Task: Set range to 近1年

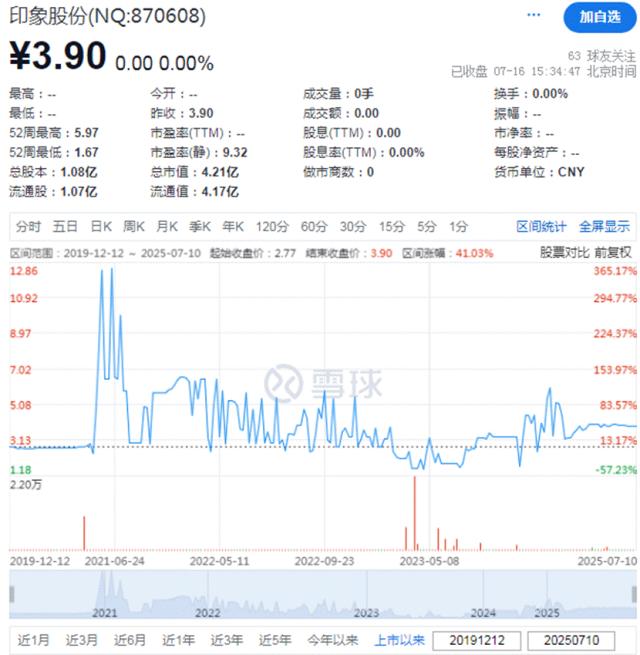Action: coord(179,639)
